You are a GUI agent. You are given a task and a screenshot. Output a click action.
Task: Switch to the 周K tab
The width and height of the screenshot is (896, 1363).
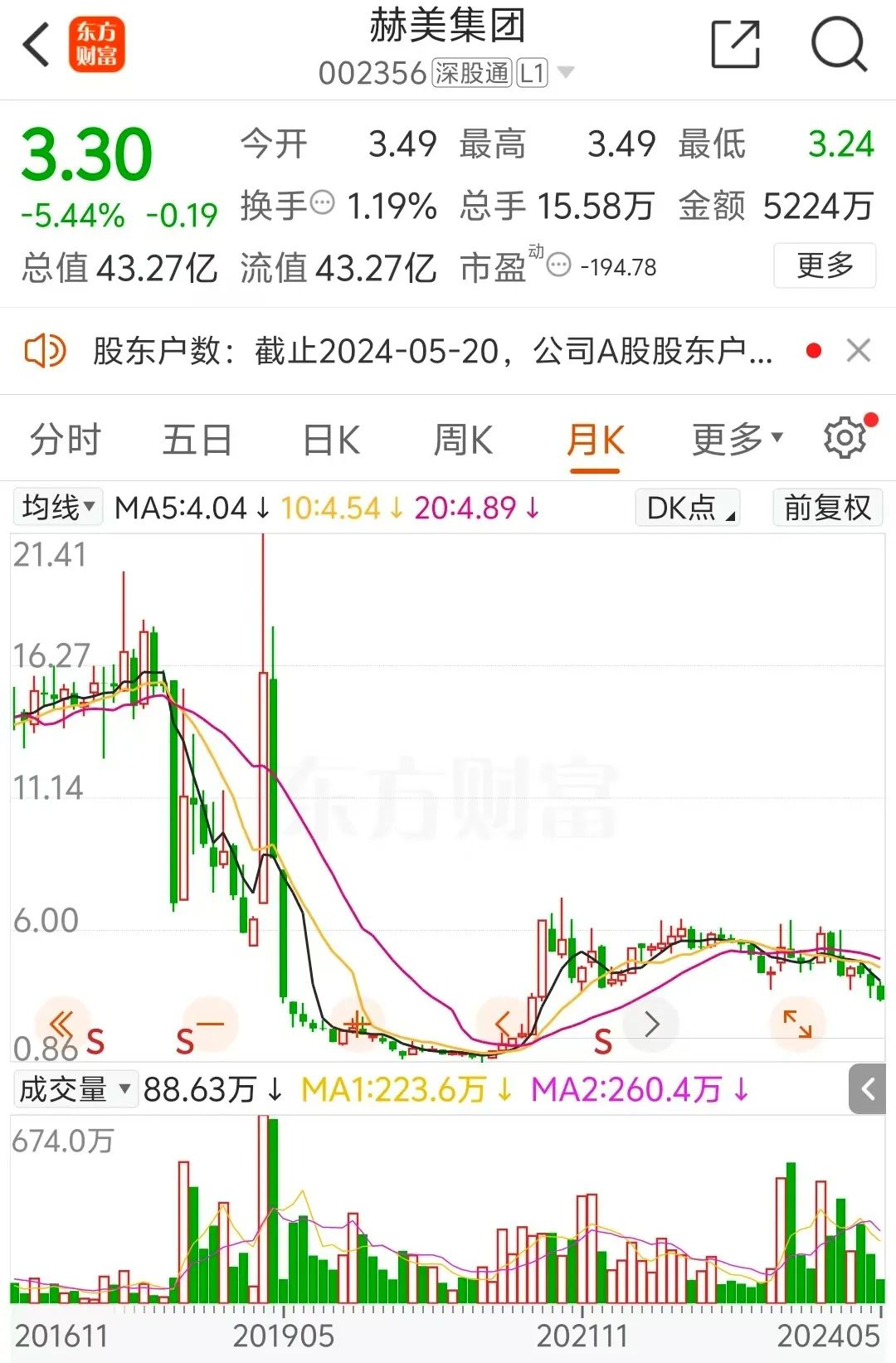click(463, 440)
